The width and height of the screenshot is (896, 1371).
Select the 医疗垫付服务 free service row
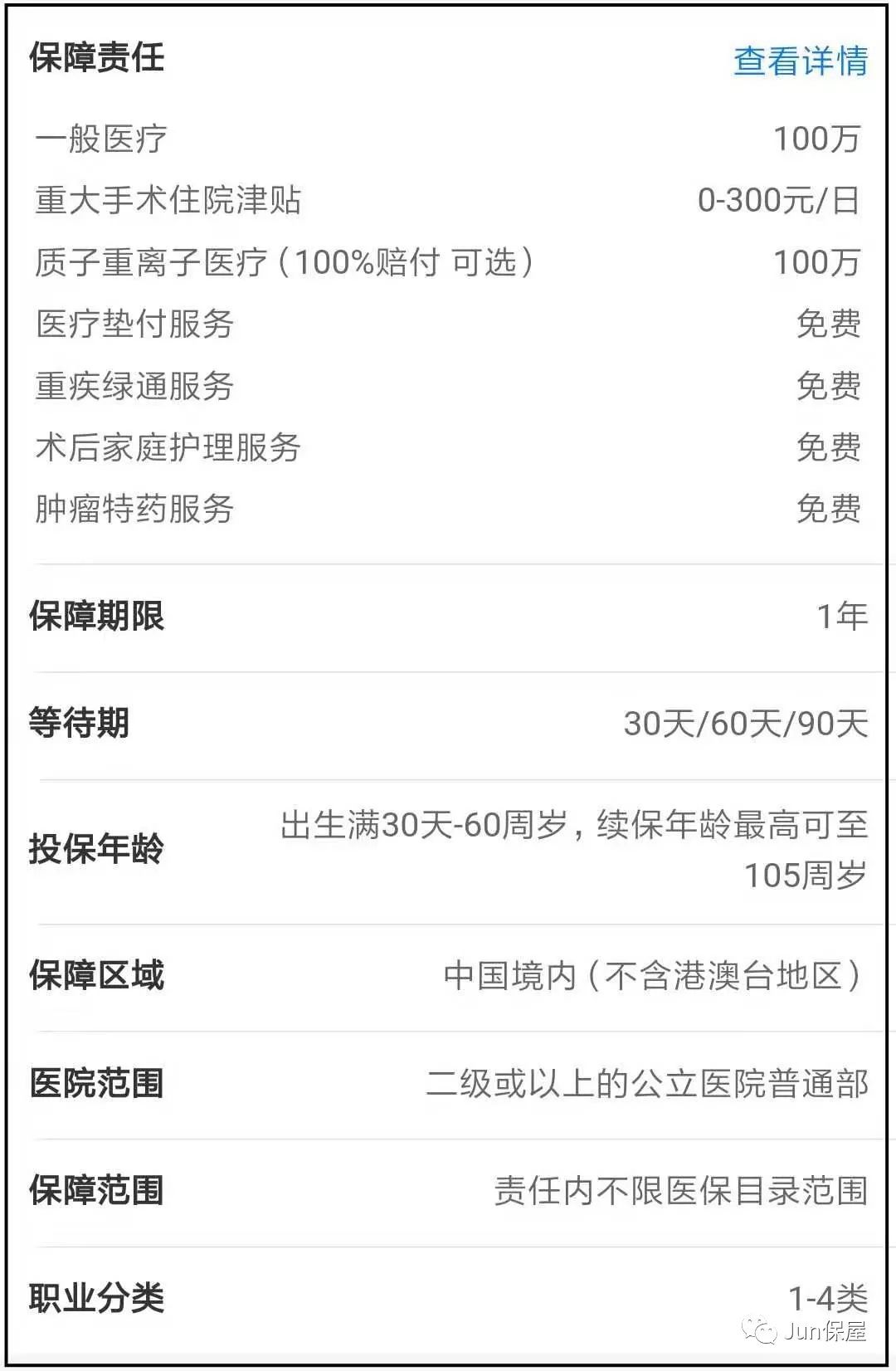coord(136,326)
